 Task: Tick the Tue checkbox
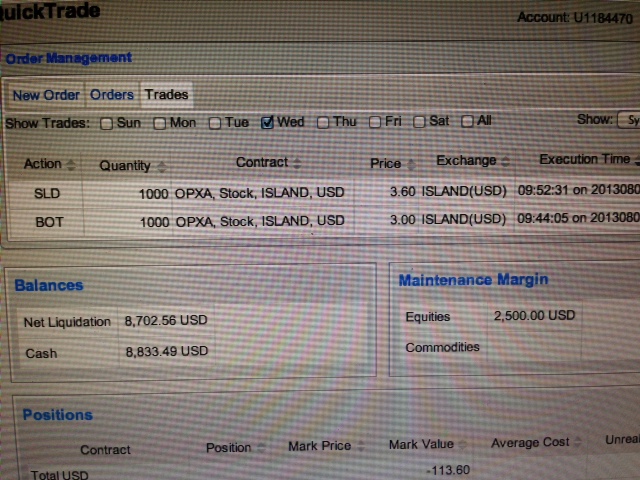(215, 123)
